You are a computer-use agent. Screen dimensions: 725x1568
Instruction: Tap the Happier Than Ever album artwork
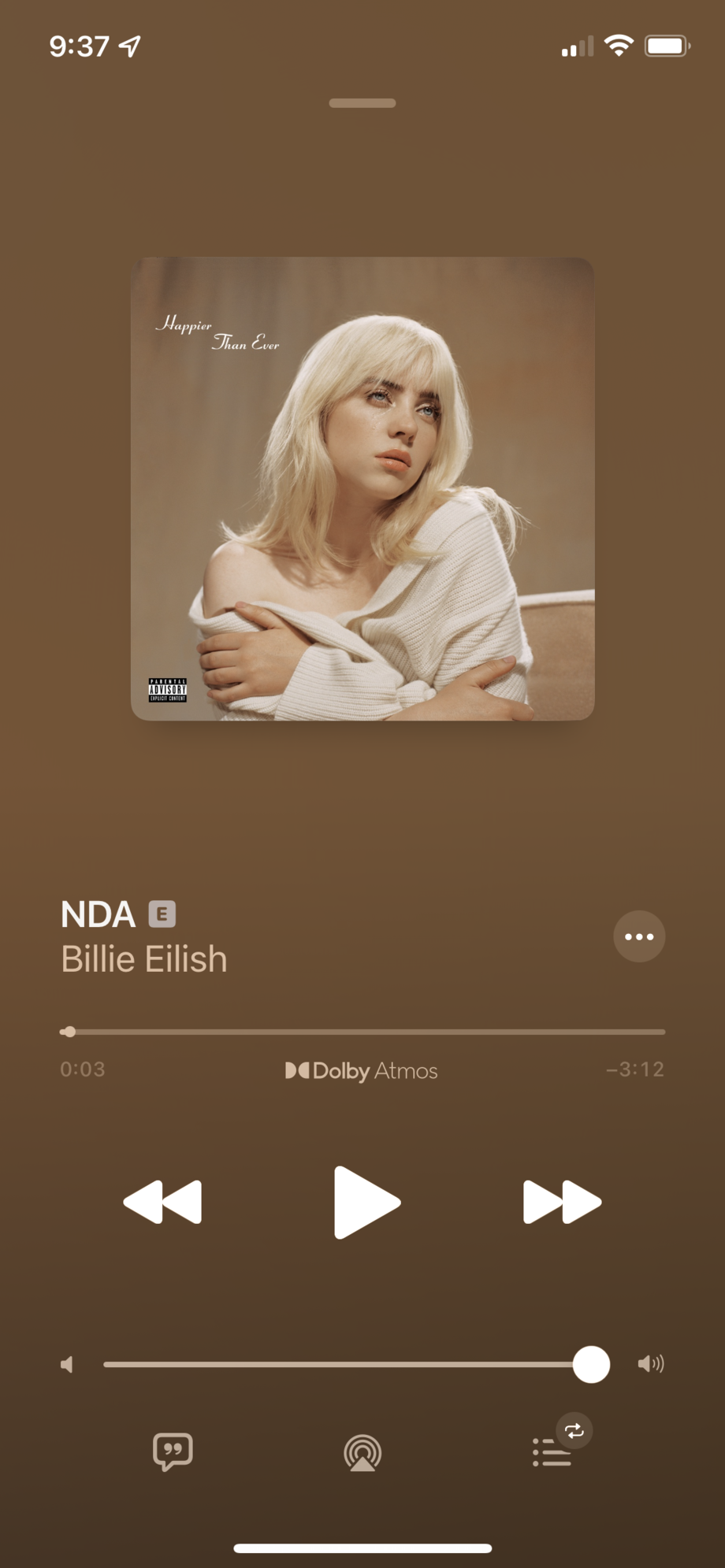tap(362, 488)
